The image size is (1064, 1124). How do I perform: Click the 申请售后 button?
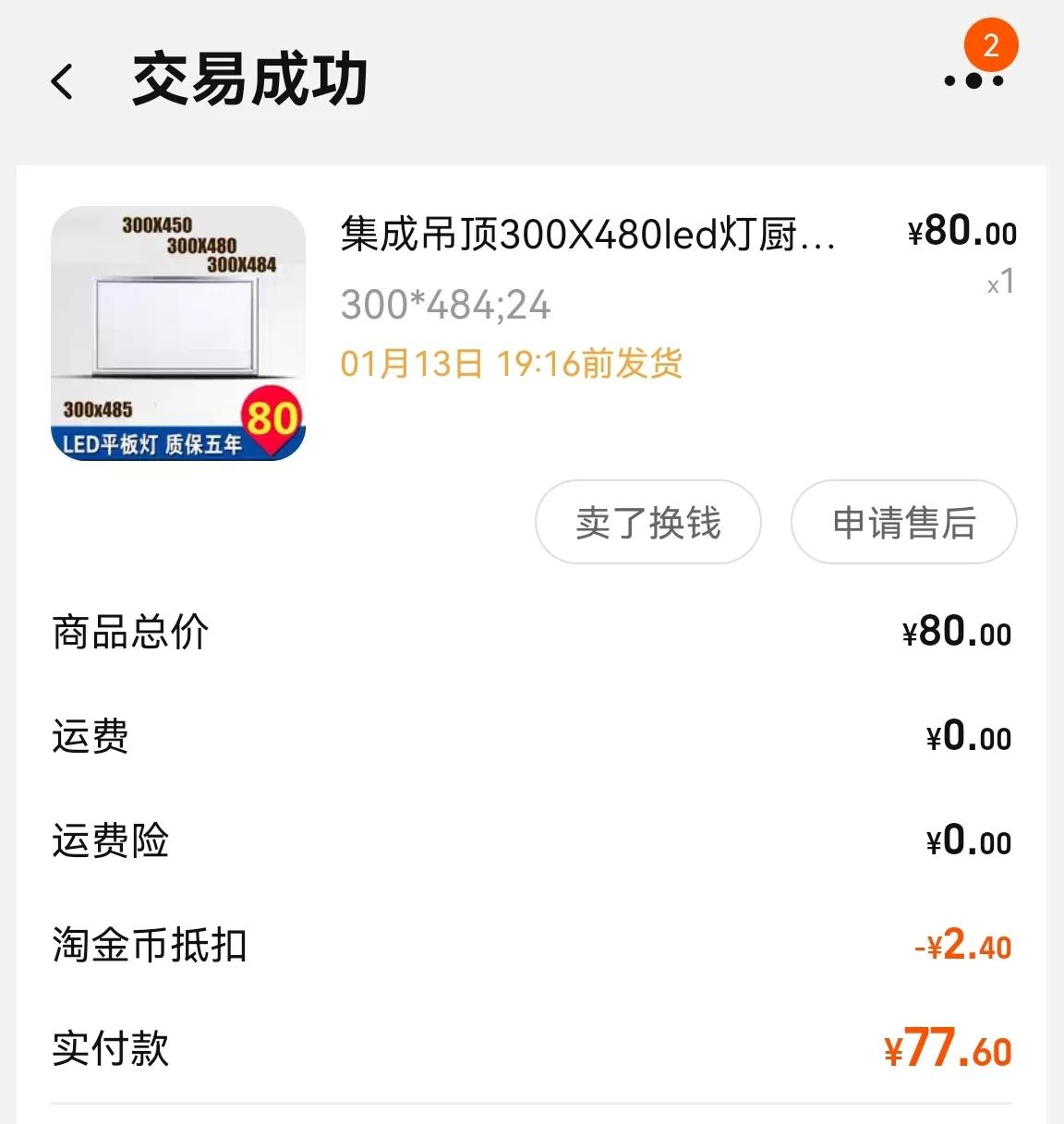(x=903, y=523)
